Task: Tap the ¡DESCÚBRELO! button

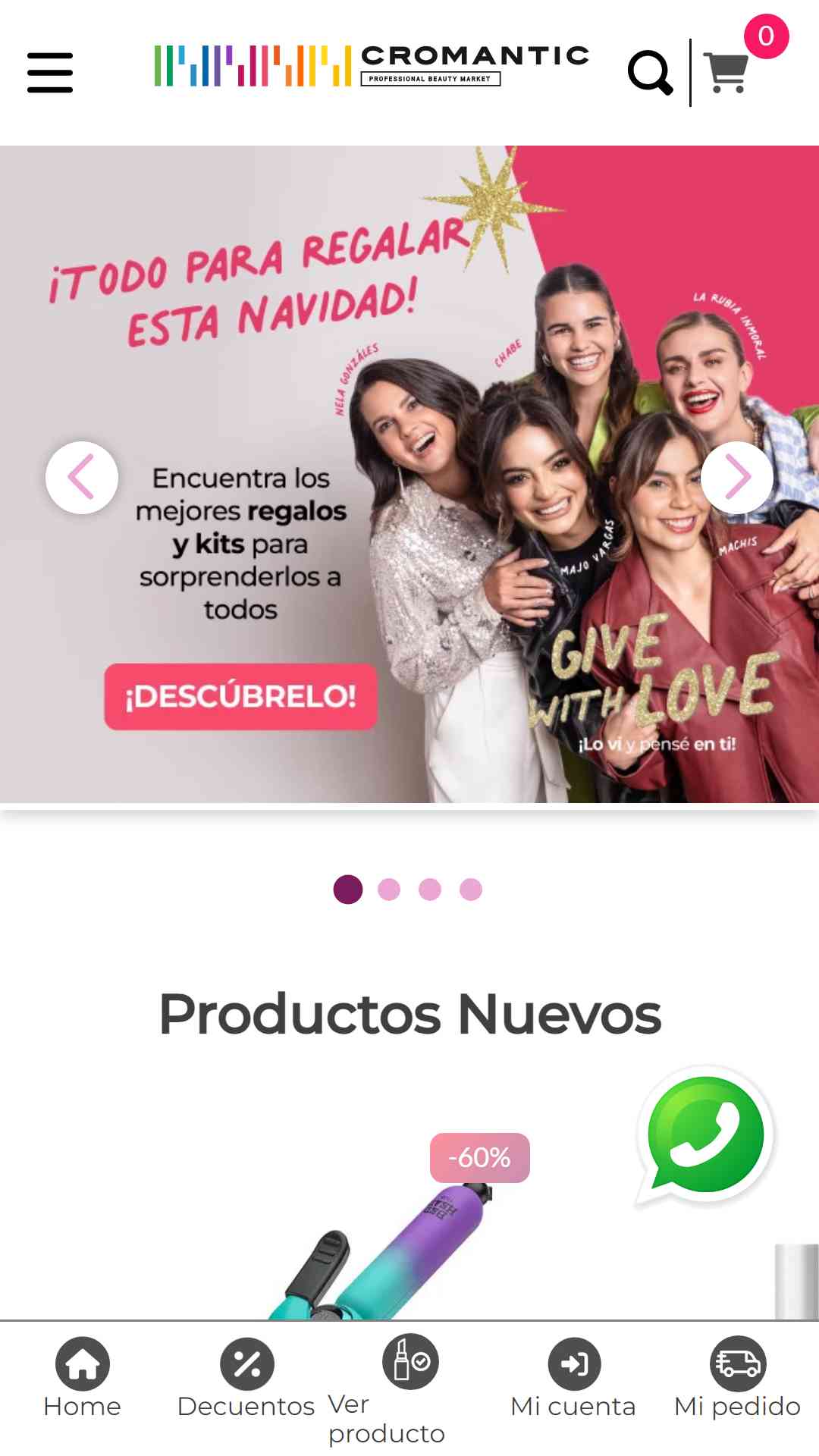Action: tap(240, 697)
